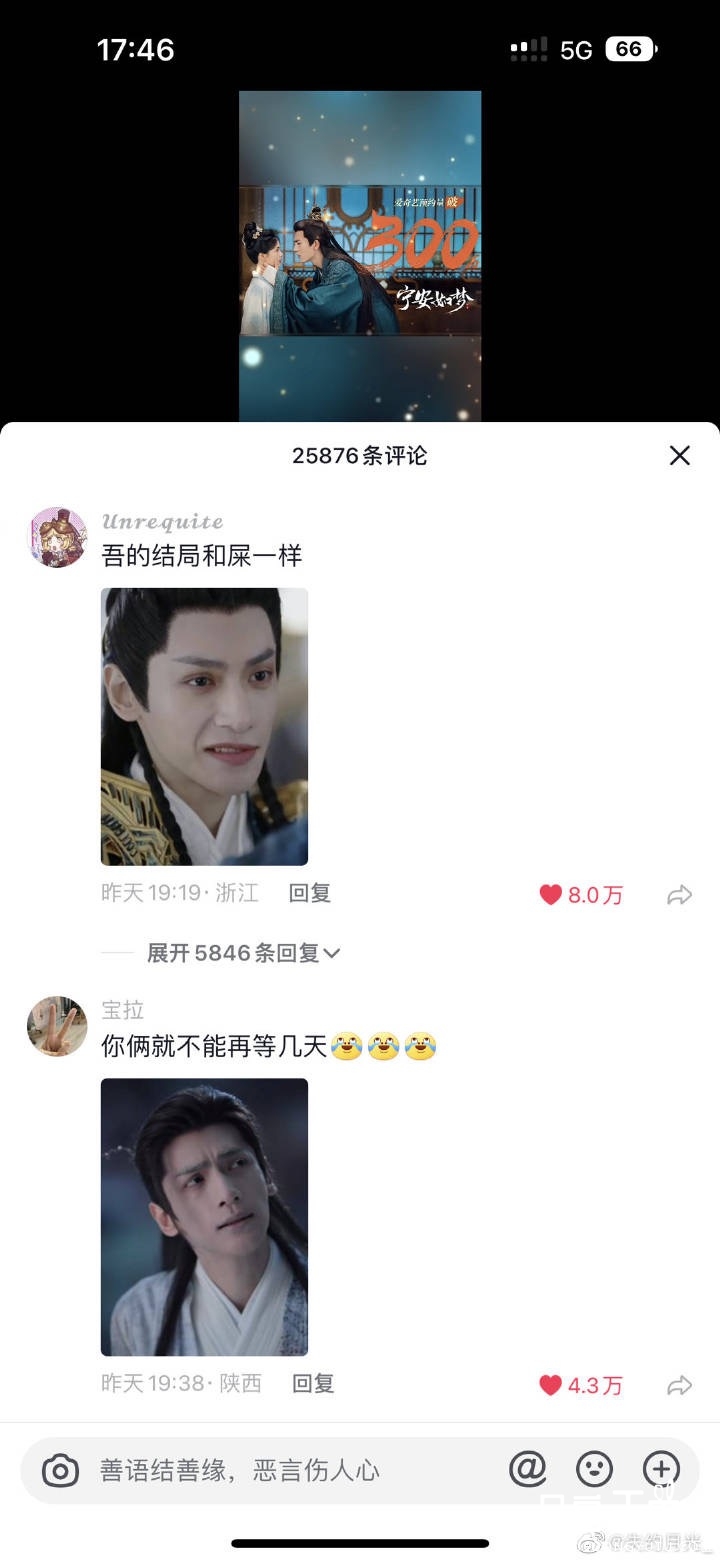Image resolution: width=720 pixels, height=1561 pixels.
Task: Open the emoji picker
Action: click(x=595, y=1469)
